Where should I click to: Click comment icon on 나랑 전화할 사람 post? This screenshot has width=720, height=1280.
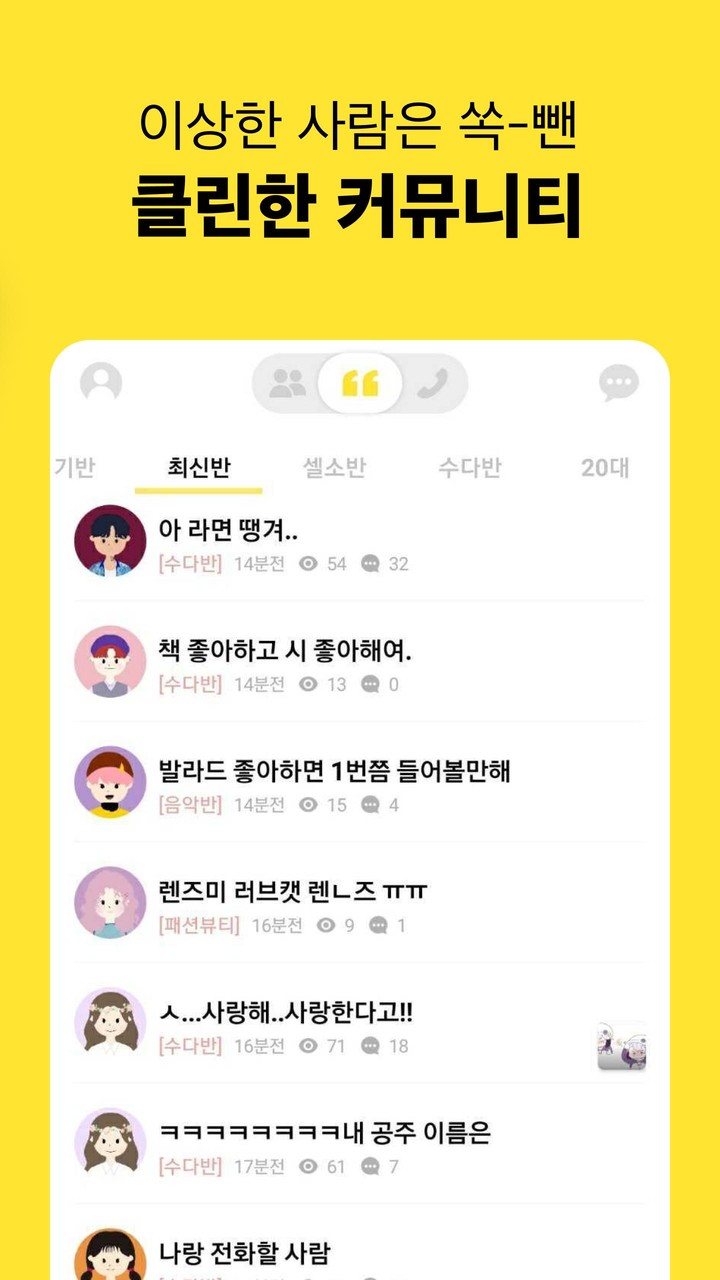(x=370, y=1278)
